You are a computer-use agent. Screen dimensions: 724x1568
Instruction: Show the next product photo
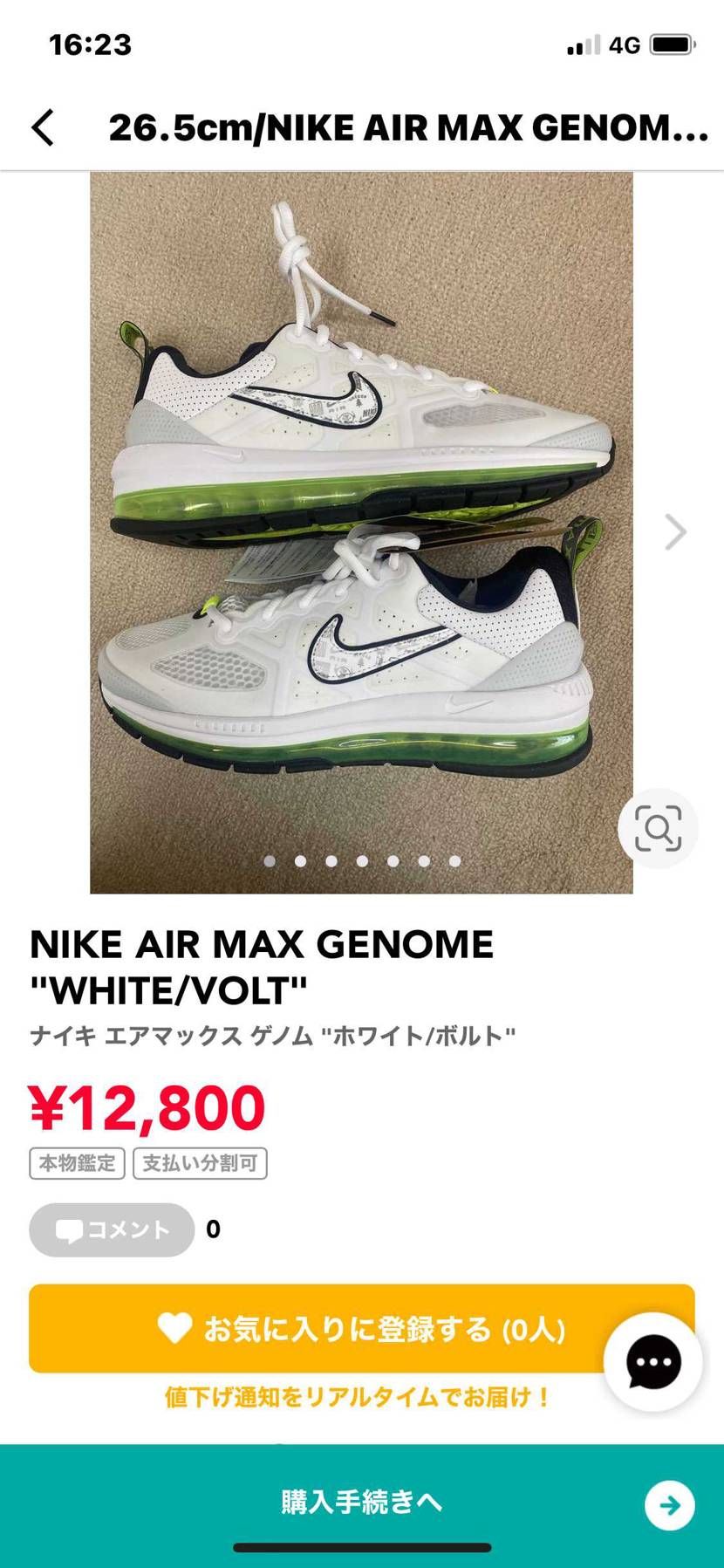click(674, 531)
